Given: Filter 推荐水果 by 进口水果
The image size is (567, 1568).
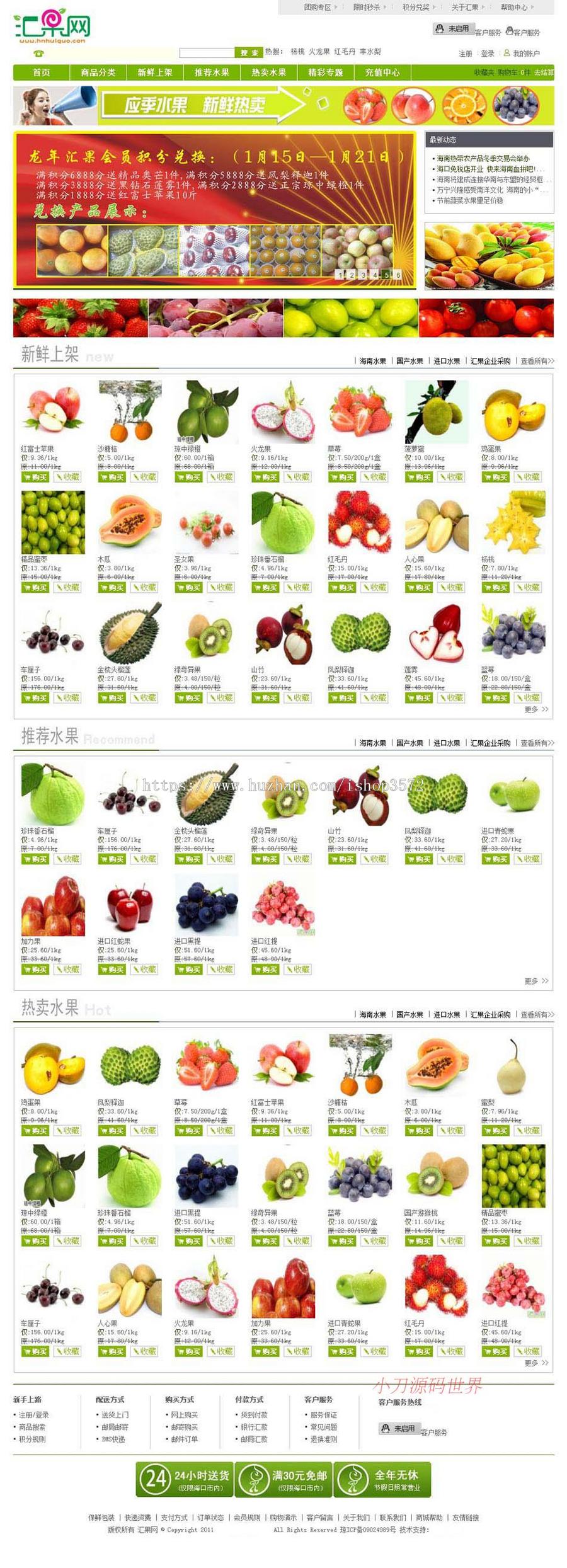Looking at the screenshot, I should tap(446, 743).
